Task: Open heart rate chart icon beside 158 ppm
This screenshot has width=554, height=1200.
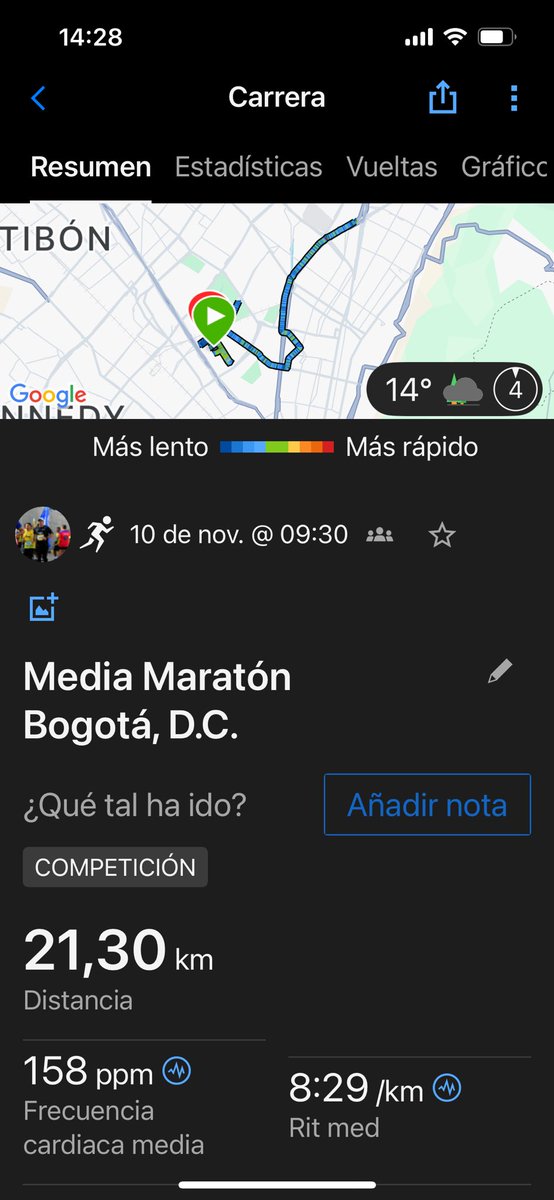Action: [x=177, y=1072]
